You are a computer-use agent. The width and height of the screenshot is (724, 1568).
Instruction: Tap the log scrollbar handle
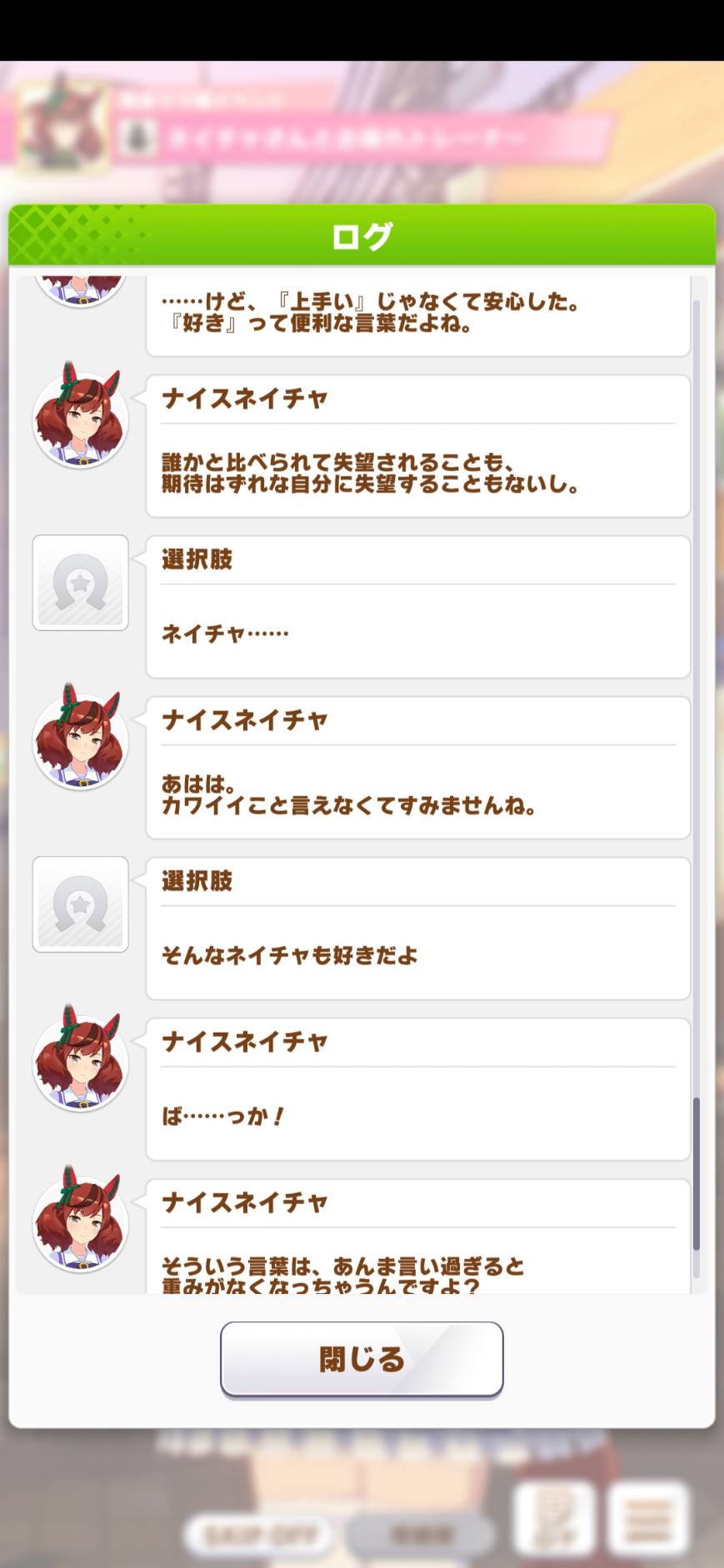[697, 1174]
